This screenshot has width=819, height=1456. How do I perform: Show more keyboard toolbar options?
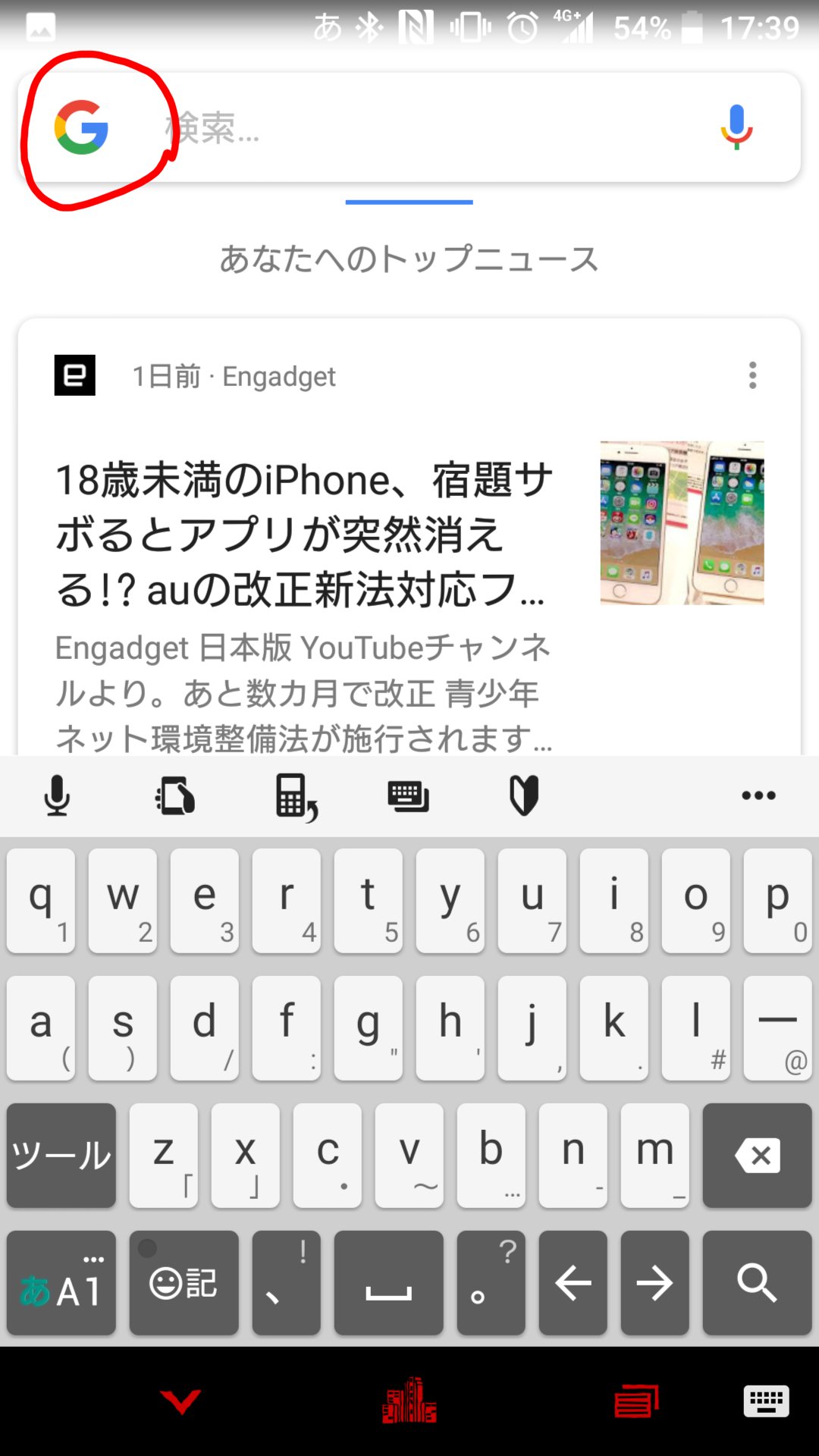point(758,795)
